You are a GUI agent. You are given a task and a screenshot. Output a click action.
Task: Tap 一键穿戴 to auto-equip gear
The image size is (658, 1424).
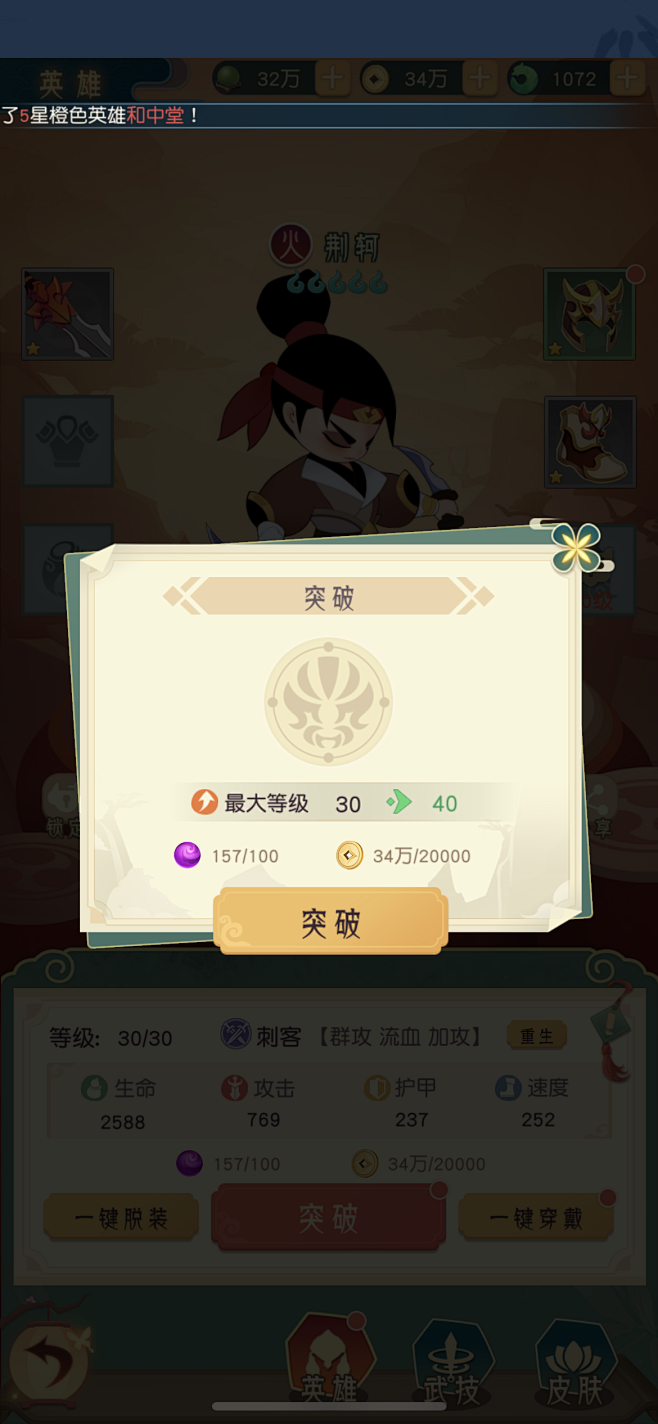click(x=536, y=1218)
